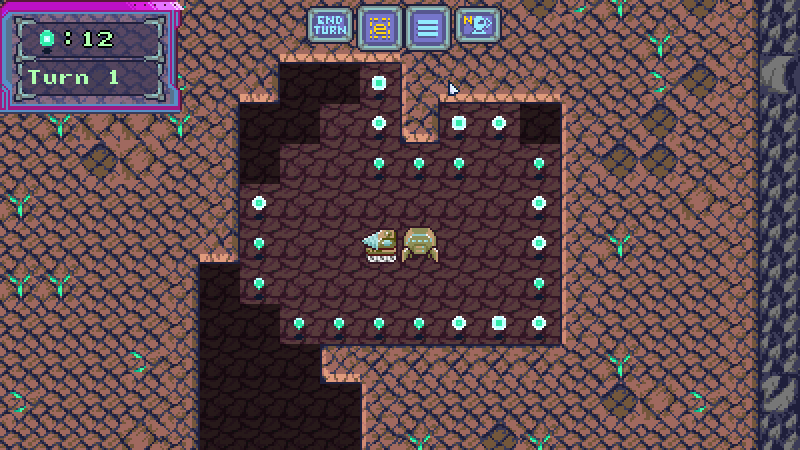
Task: Select the crab-like walker unit
Action: (420, 245)
